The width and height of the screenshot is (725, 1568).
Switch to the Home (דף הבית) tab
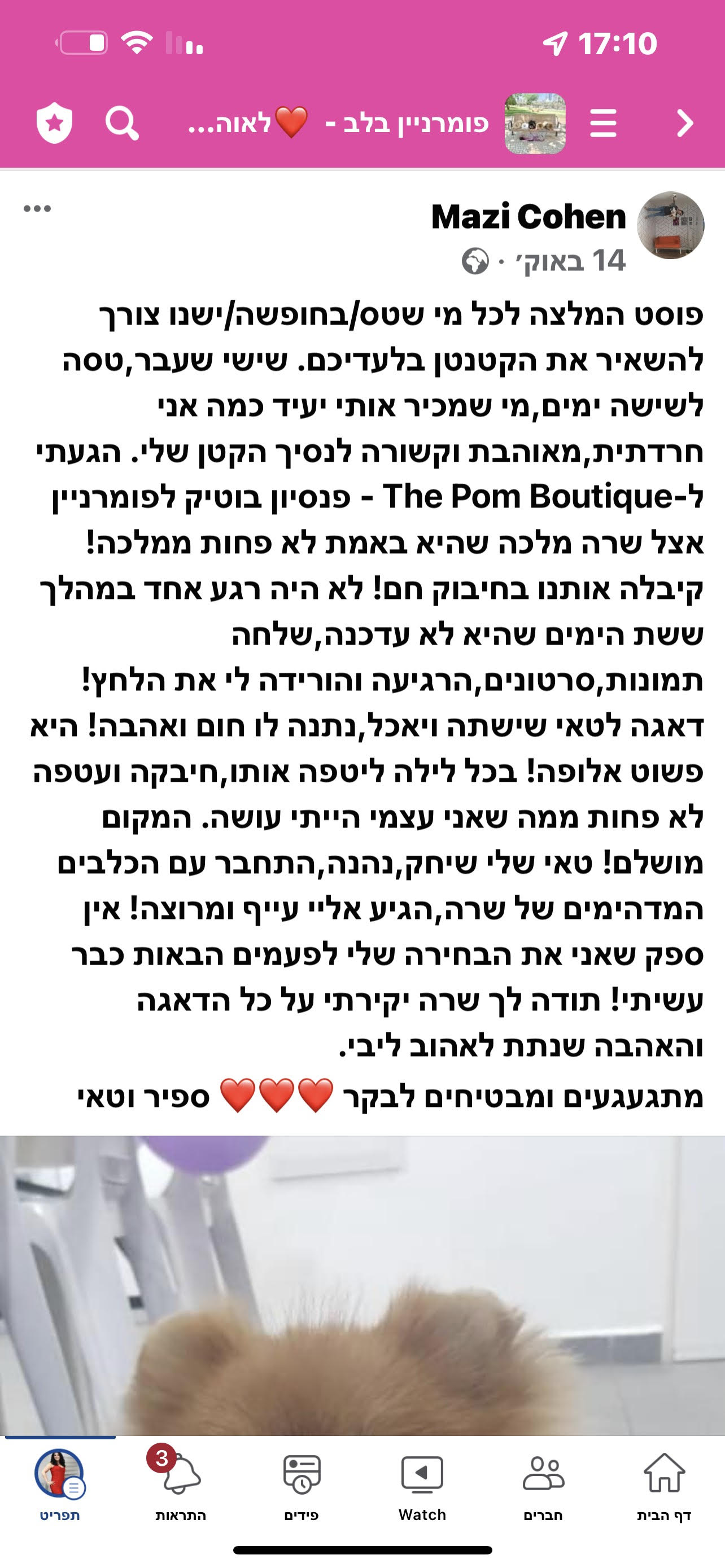pyautogui.click(x=663, y=1485)
